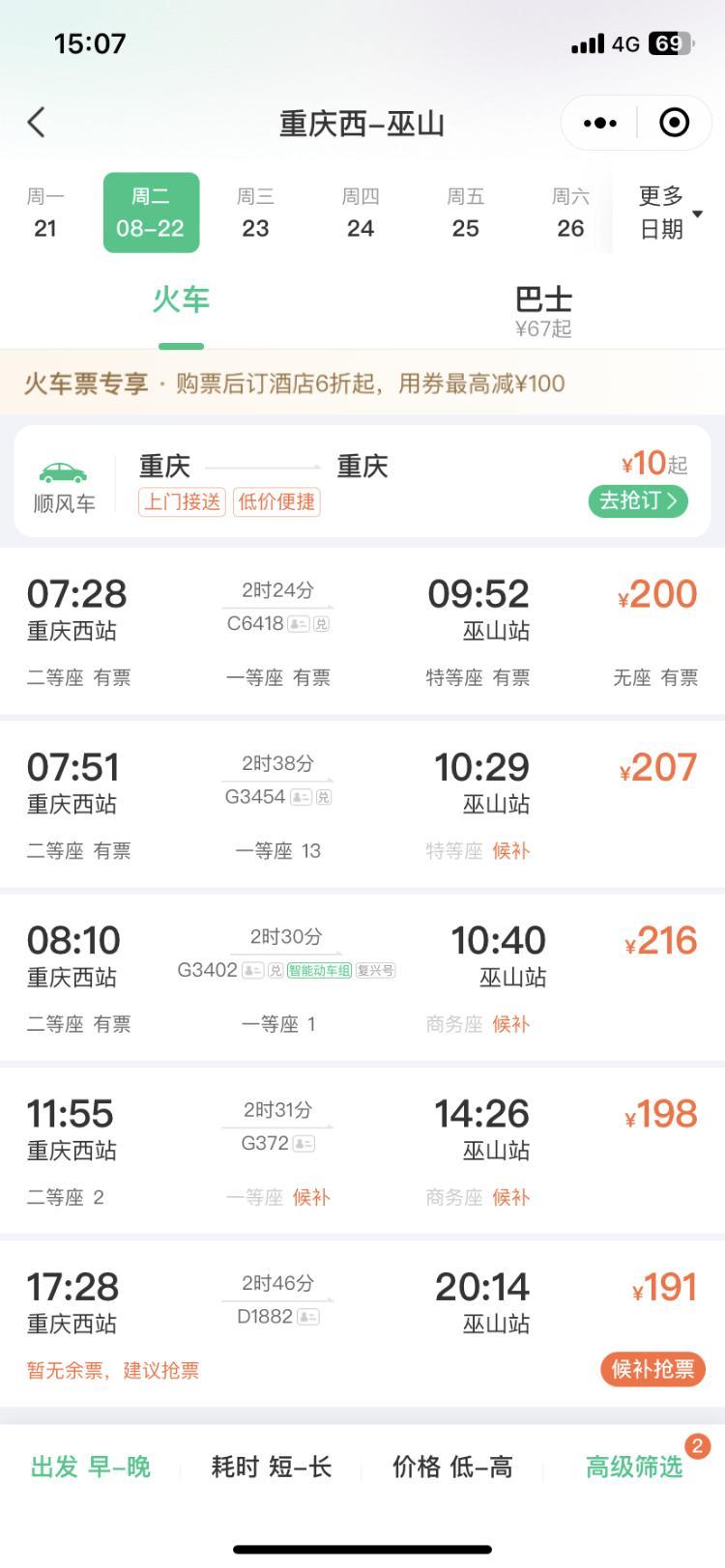This screenshot has height=1568, width=725.
Task: Tap 候补抢票 for train D1882
Action: [652, 1369]
